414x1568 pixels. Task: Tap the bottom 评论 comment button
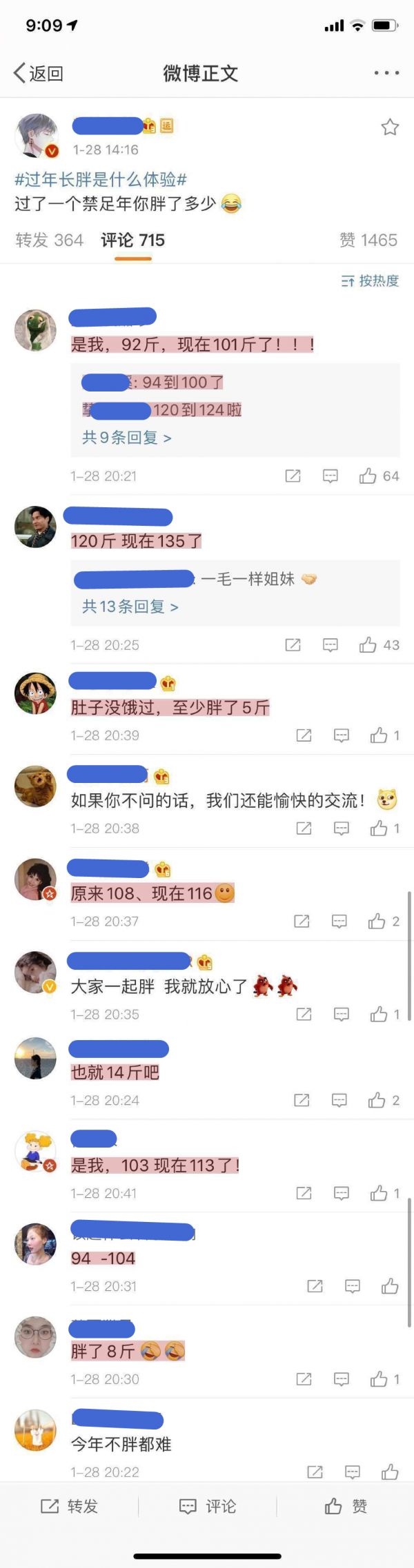[207, 1507]
